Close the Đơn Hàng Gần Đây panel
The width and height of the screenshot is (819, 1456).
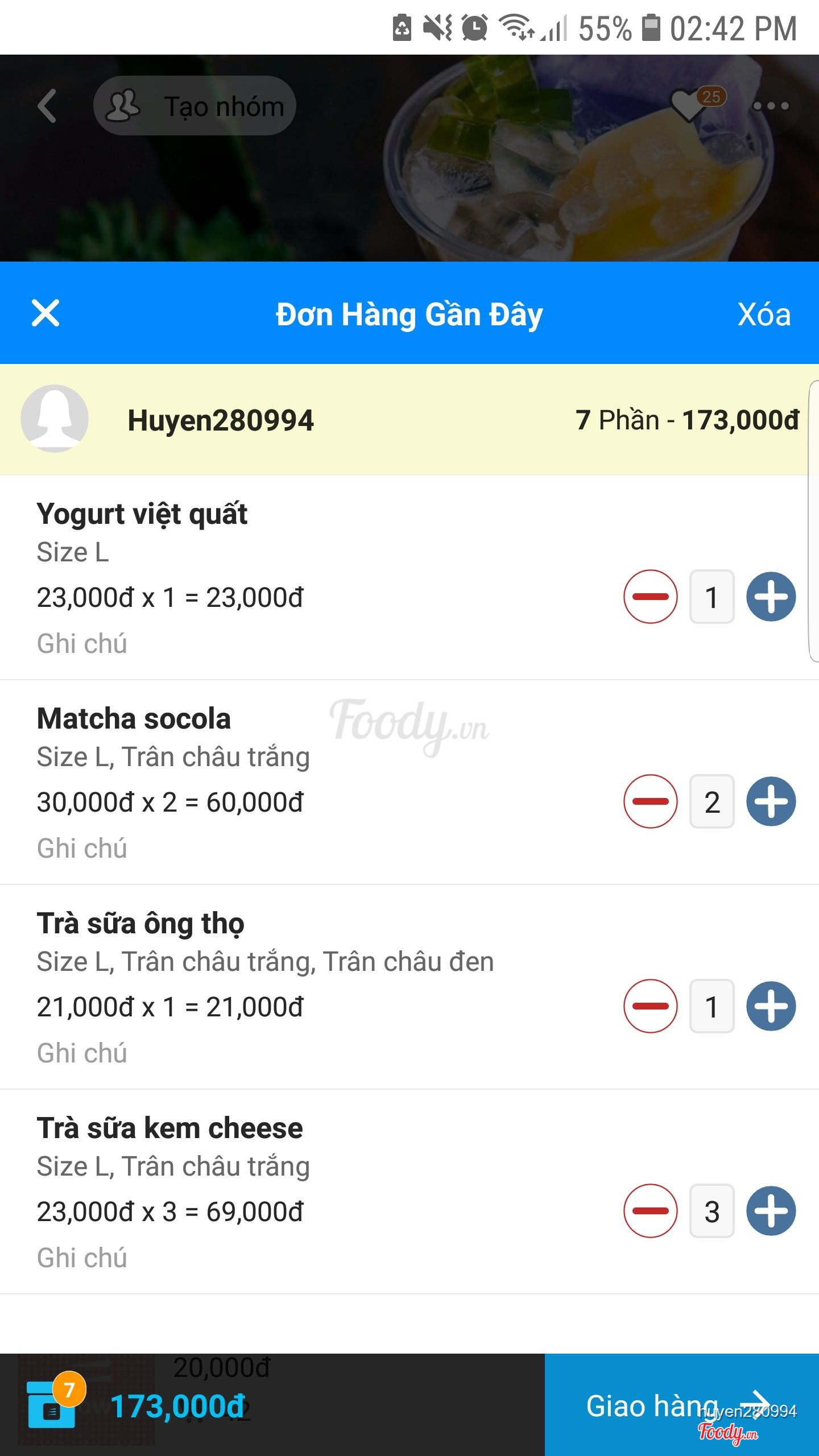[x=45, y=313]
